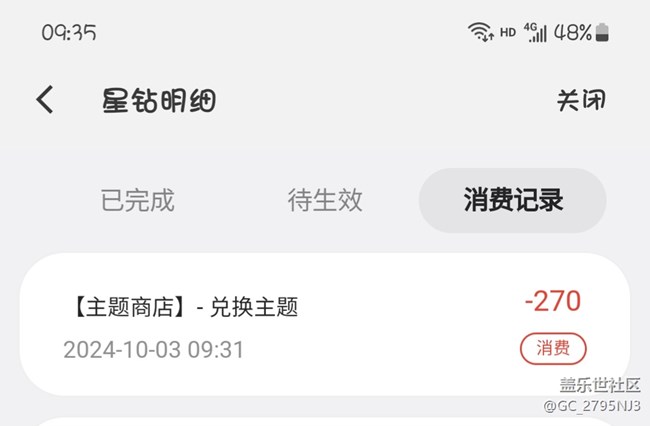The image size is (650, 426).
Task: Go back using the arrow icon
Action: (45, 100)
